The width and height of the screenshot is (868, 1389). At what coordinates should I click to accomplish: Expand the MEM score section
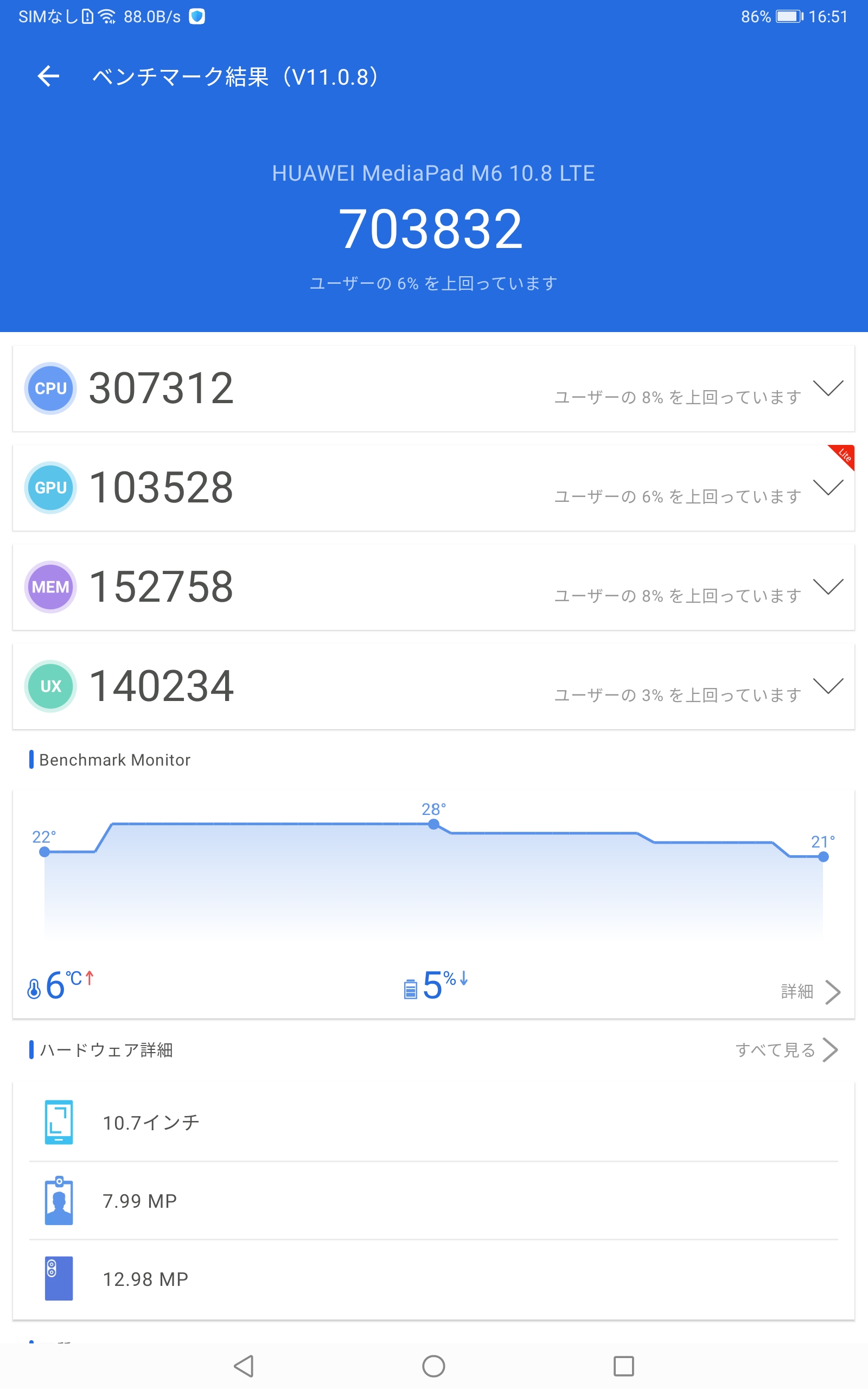tap(828, 587)
